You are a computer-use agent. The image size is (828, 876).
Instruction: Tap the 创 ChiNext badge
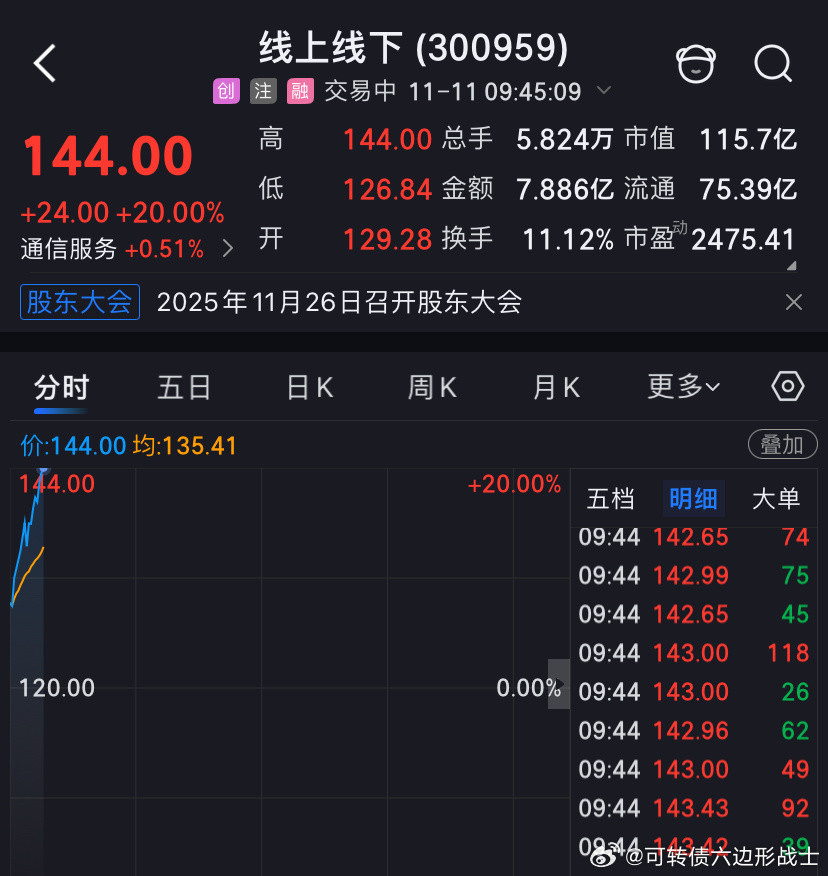225,91
